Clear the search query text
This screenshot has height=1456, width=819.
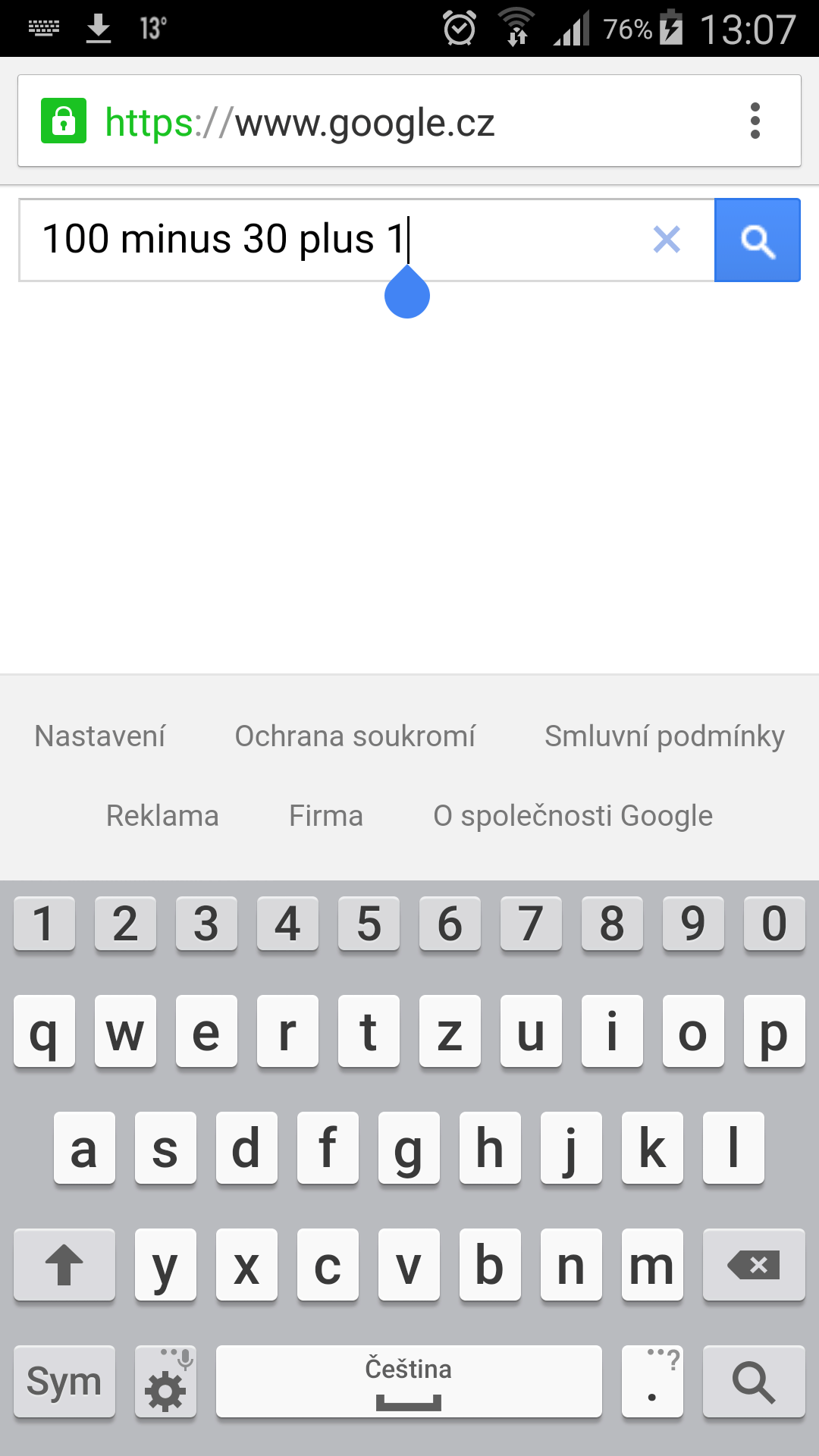coord(667,240)
